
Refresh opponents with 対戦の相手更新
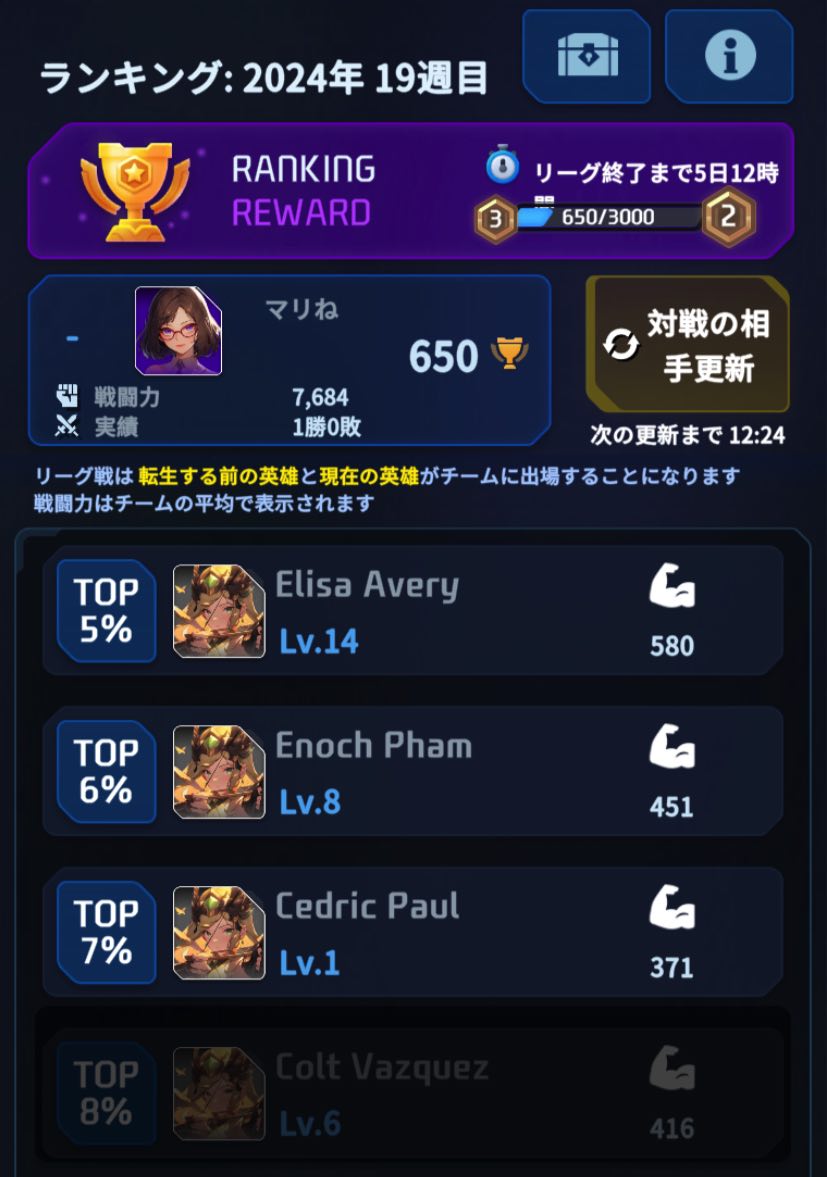pos(688,346)
